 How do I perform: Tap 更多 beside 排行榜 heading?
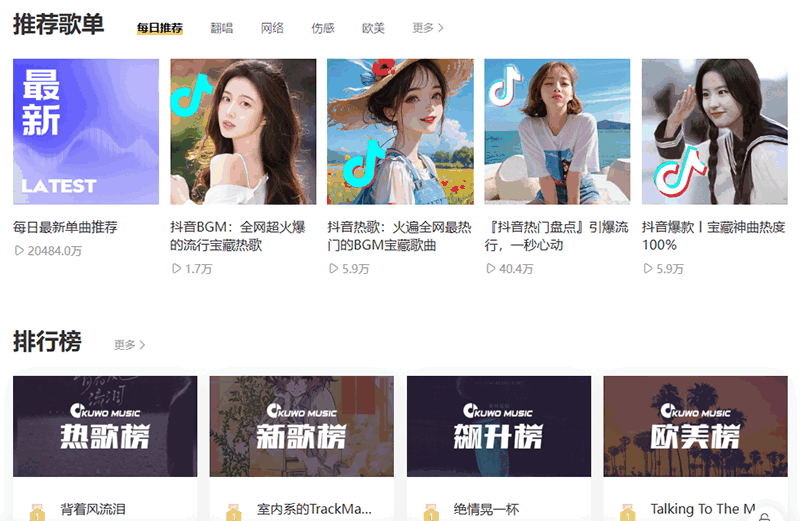(x=129, y=345)
